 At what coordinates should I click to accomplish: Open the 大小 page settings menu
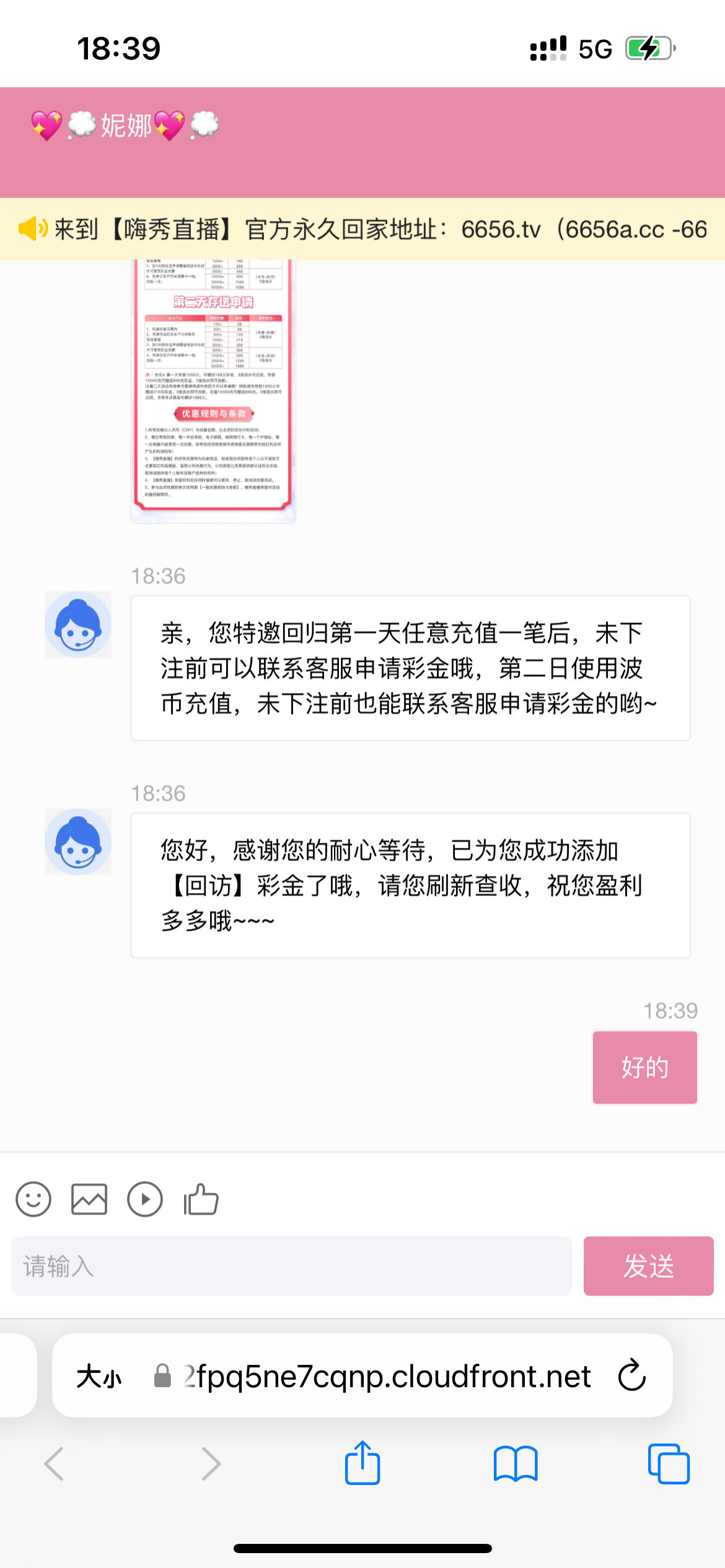[x=99, y=1377]
